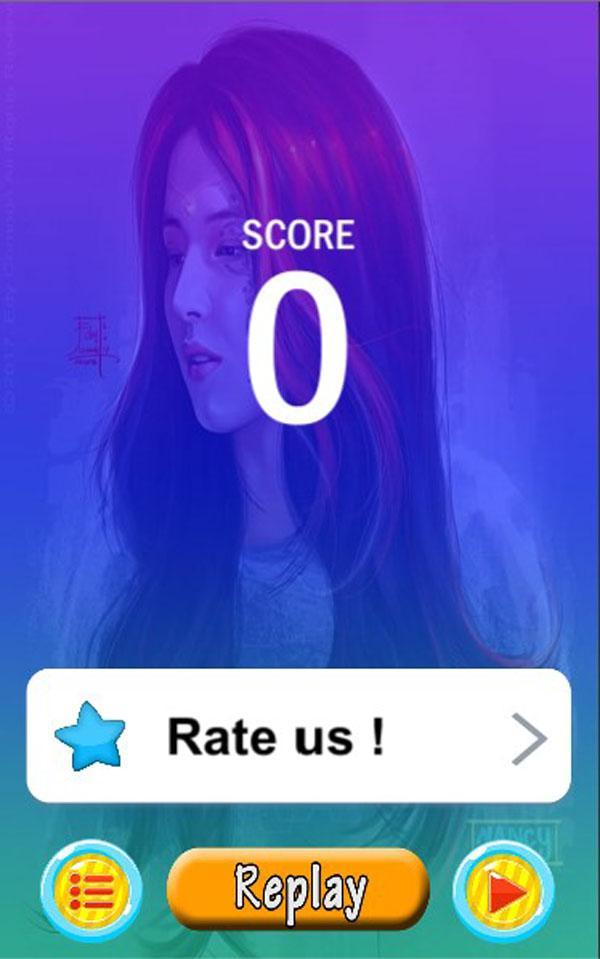Tap the play next arrow icon
The image size is (600, 959).
[504, 889]
